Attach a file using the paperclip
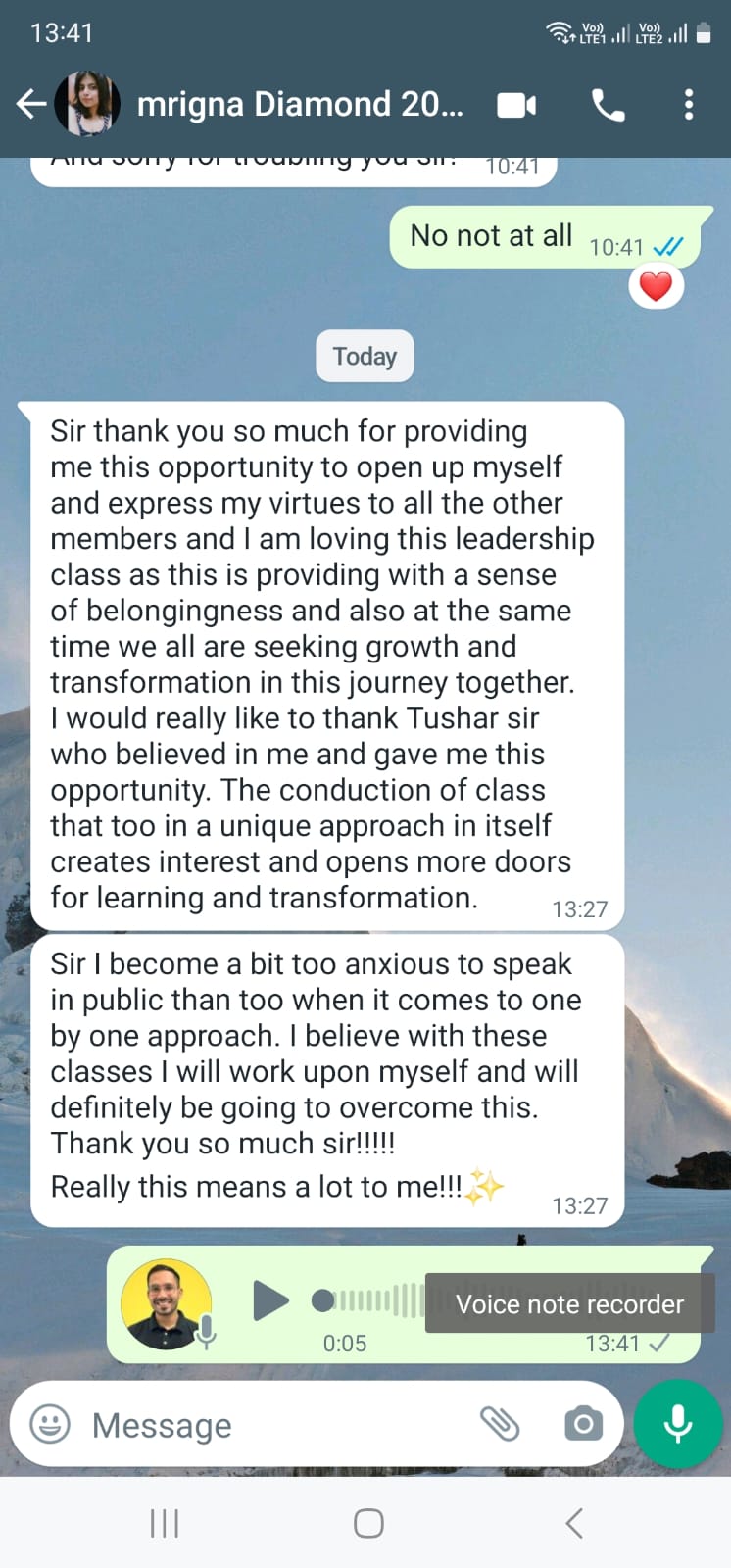 click(502, 1424)
